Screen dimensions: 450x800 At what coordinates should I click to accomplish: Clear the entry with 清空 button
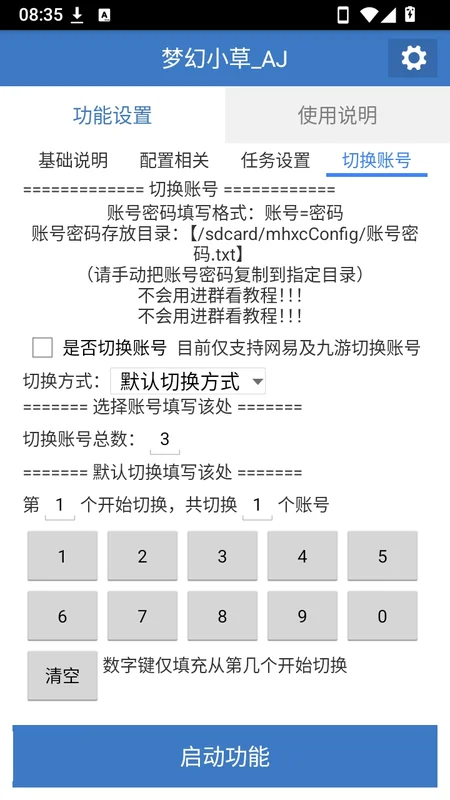[x=62, y=676]
